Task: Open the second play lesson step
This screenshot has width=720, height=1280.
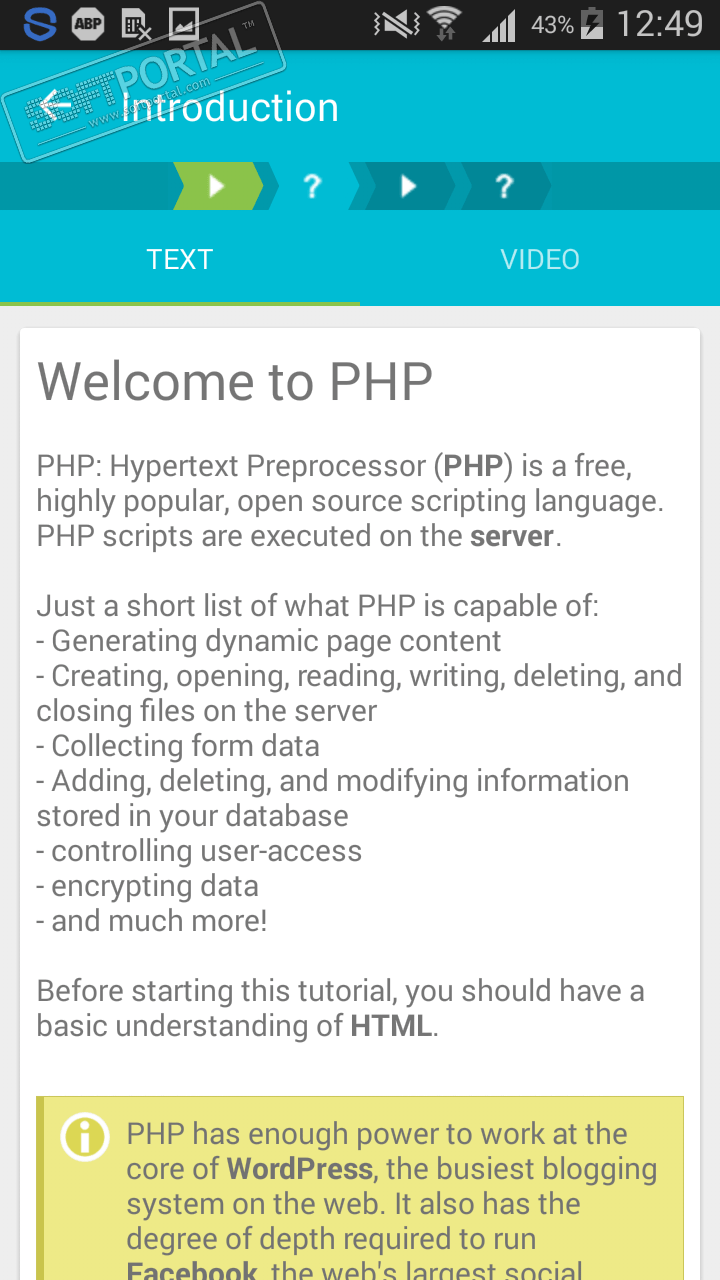Action: pos(408,186)
